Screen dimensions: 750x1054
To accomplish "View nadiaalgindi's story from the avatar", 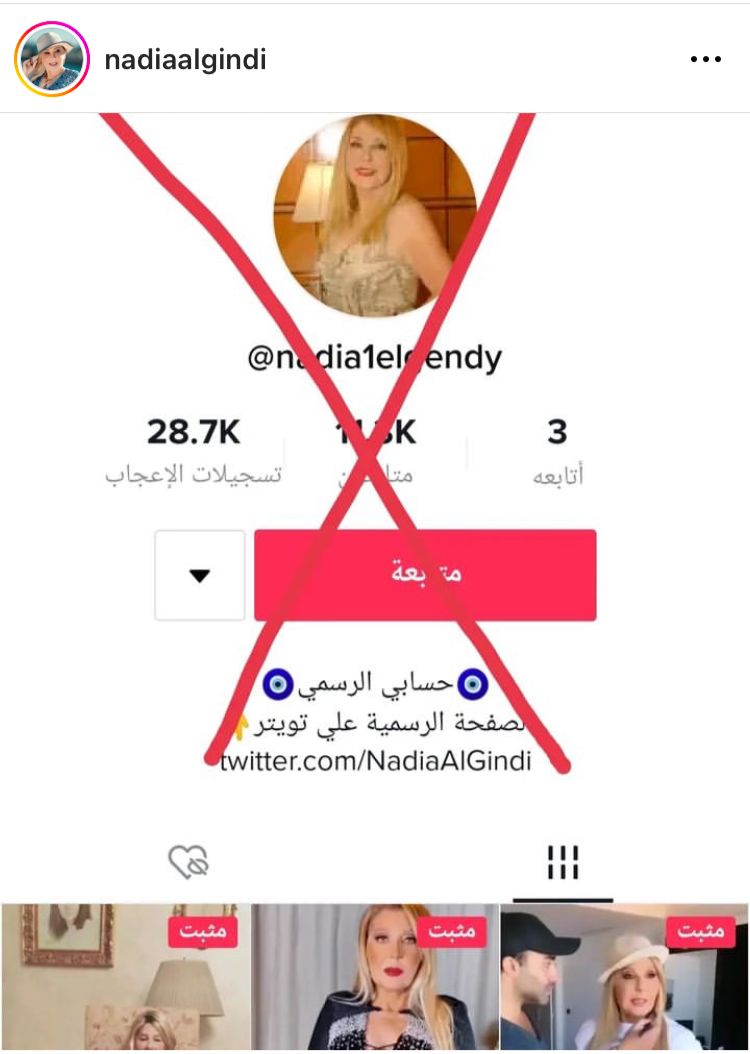I will click(x=52, y=59).
